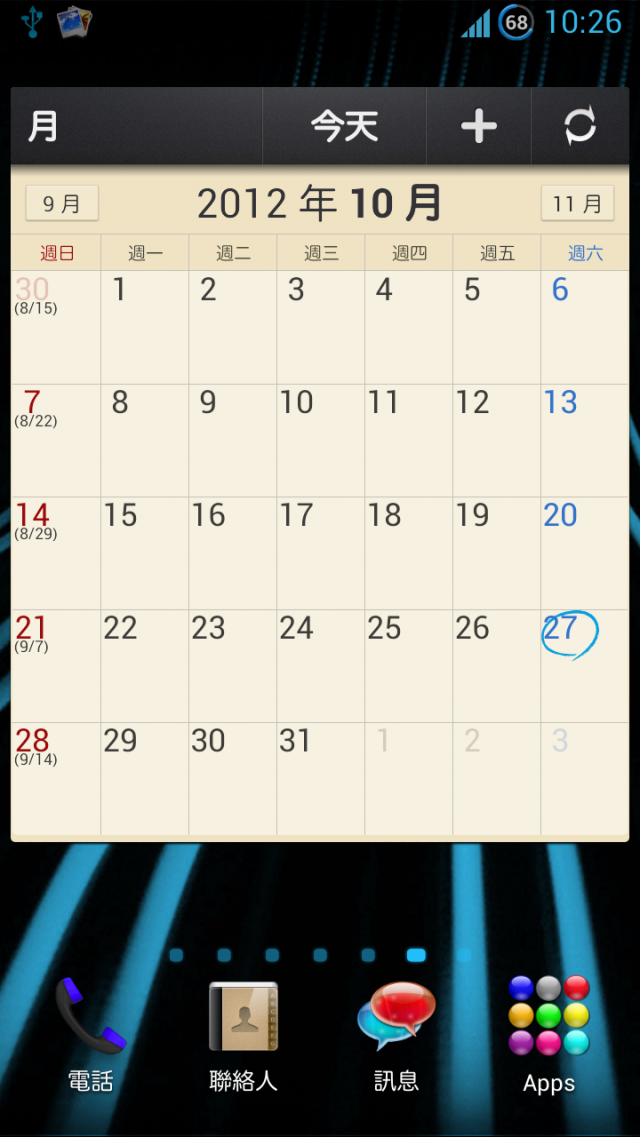Open the Apps drawer
640x1138 pixels.
point(549,1035)
